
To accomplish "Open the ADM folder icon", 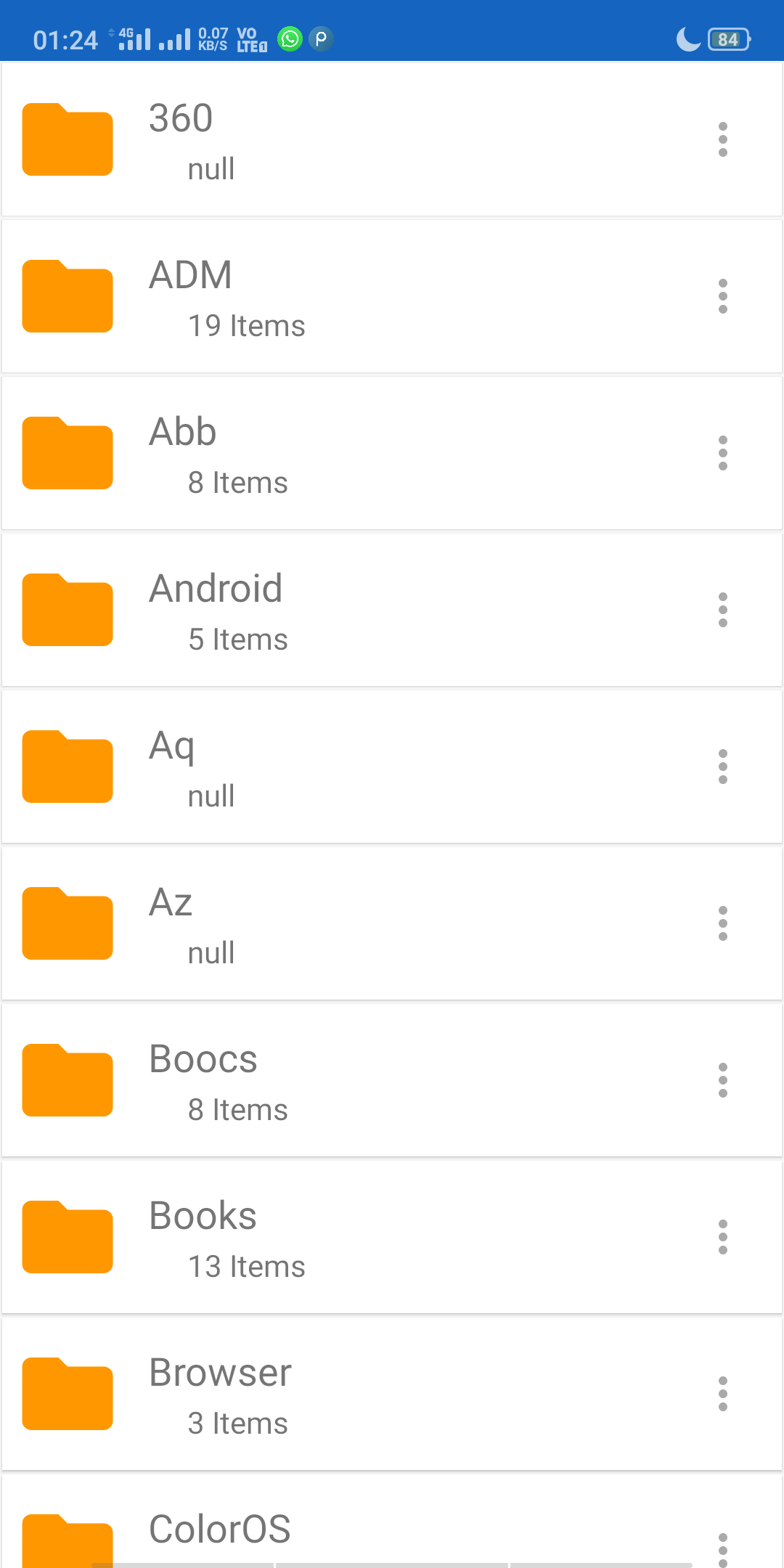I will (67, 296).
